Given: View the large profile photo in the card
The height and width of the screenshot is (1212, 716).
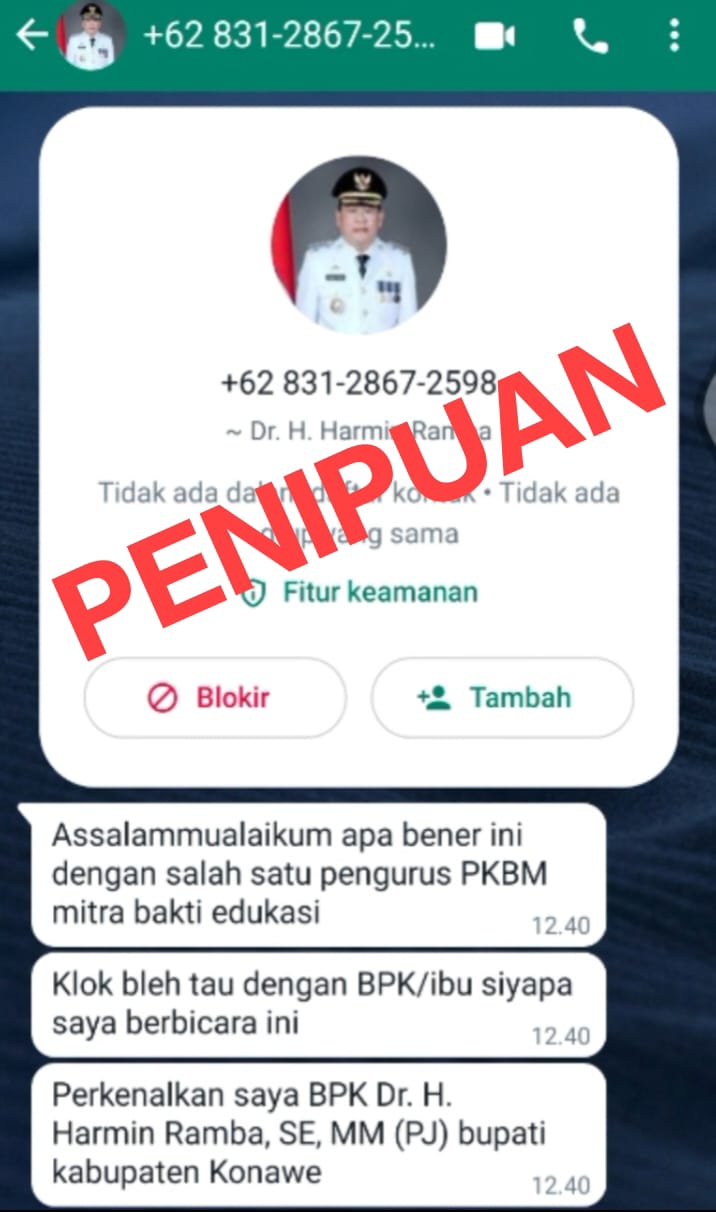Looking at the screenshot, I should [x=359, y=245].
